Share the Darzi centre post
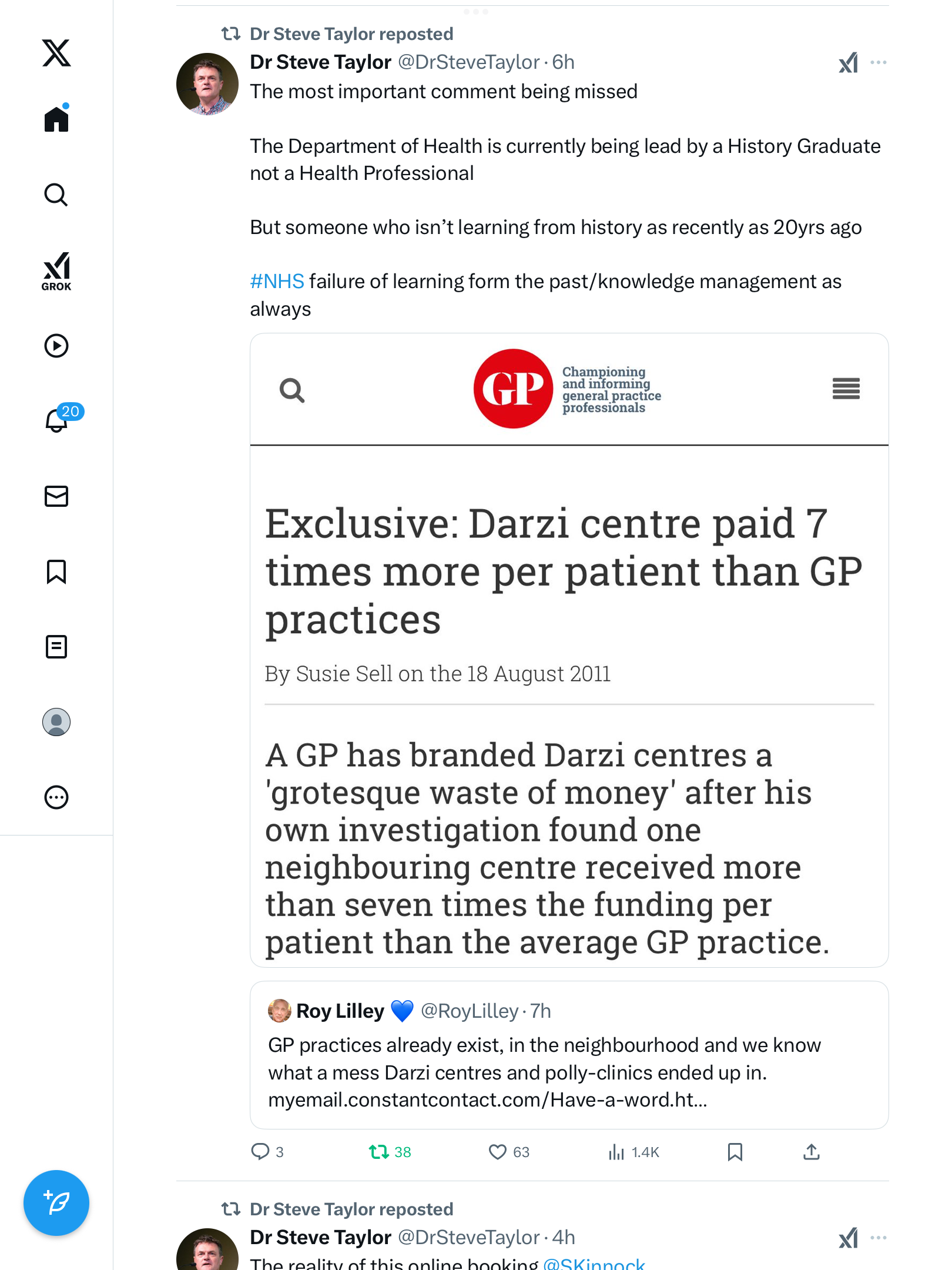The width and height of the screenshot is (952, 1270). (811, 1152)
